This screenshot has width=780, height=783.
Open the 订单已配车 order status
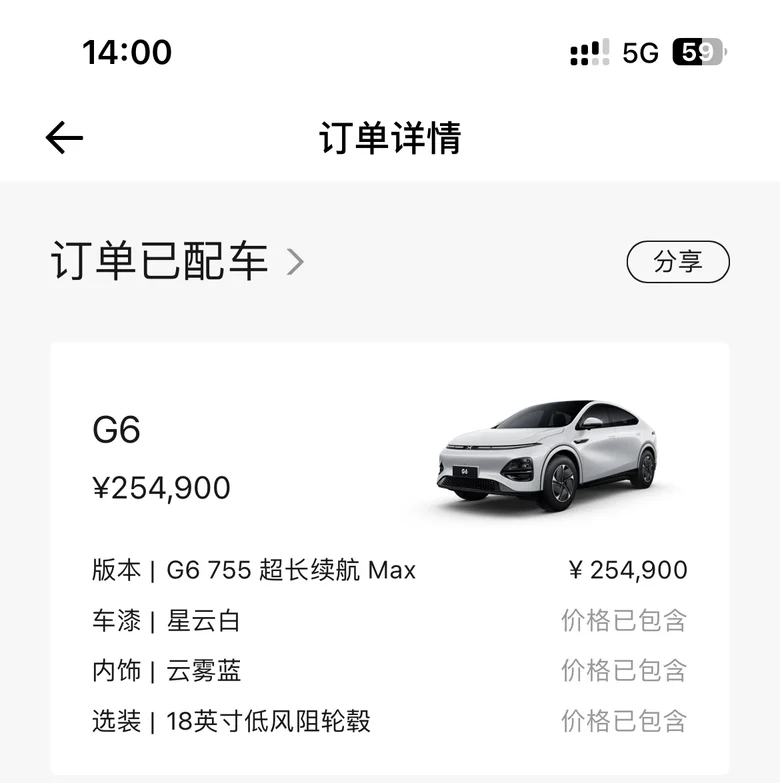coord(177,262)
